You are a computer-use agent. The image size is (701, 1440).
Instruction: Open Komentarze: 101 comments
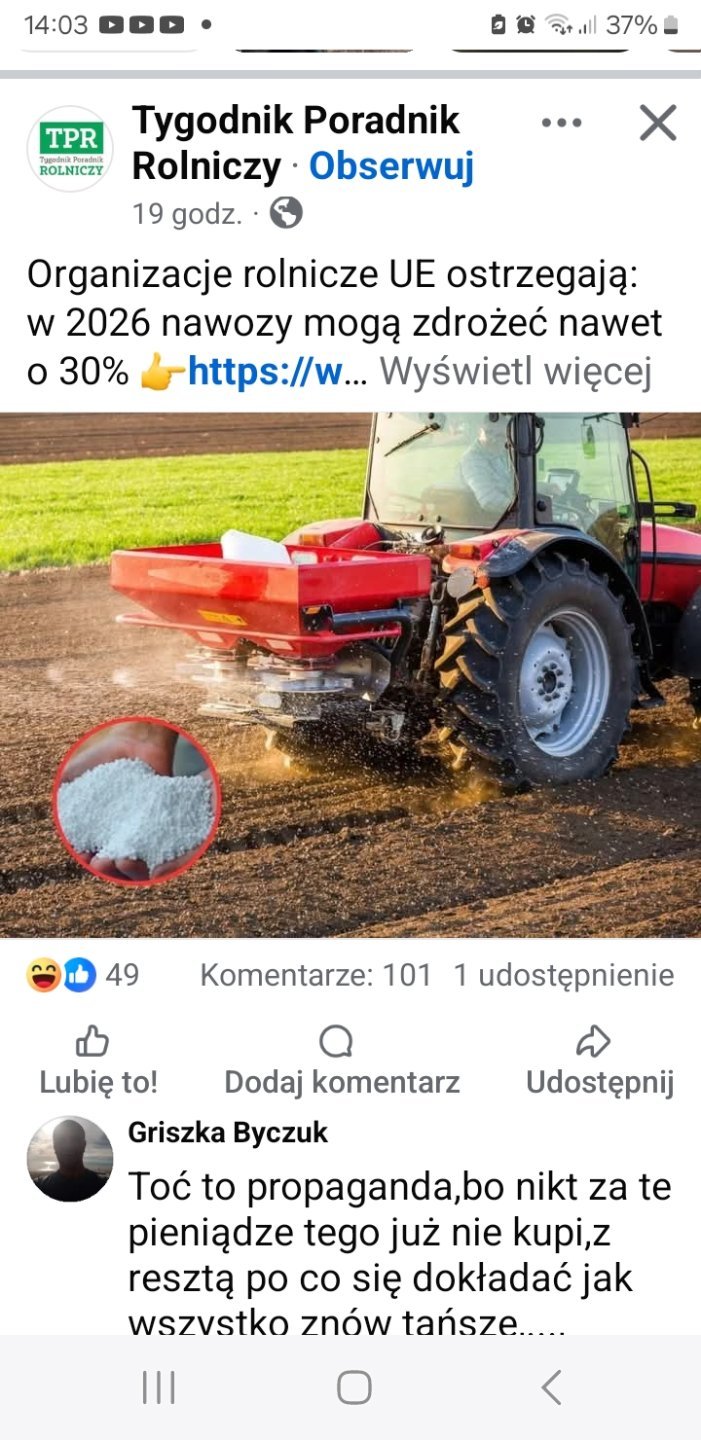(x=316, y=975)
